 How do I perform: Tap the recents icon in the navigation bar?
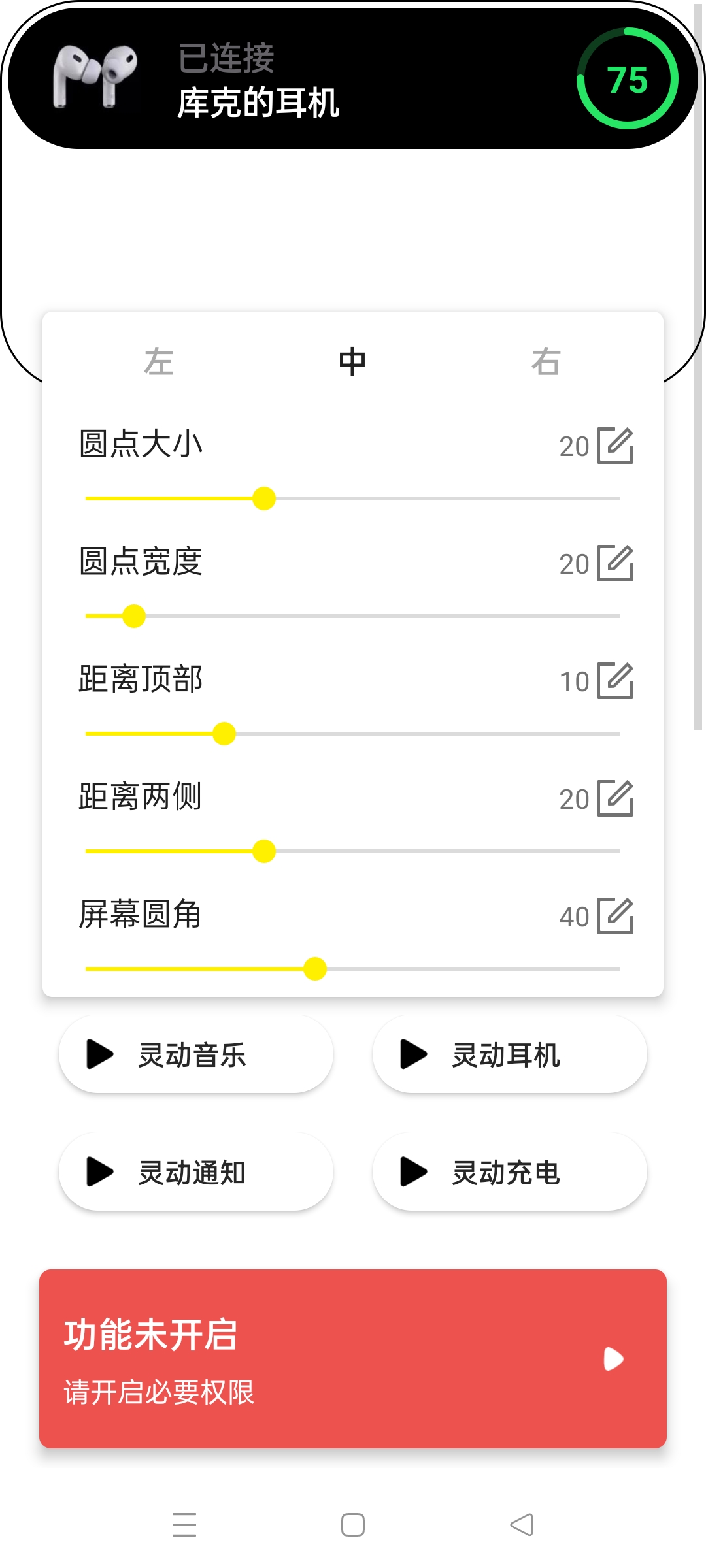point(185,1524)
